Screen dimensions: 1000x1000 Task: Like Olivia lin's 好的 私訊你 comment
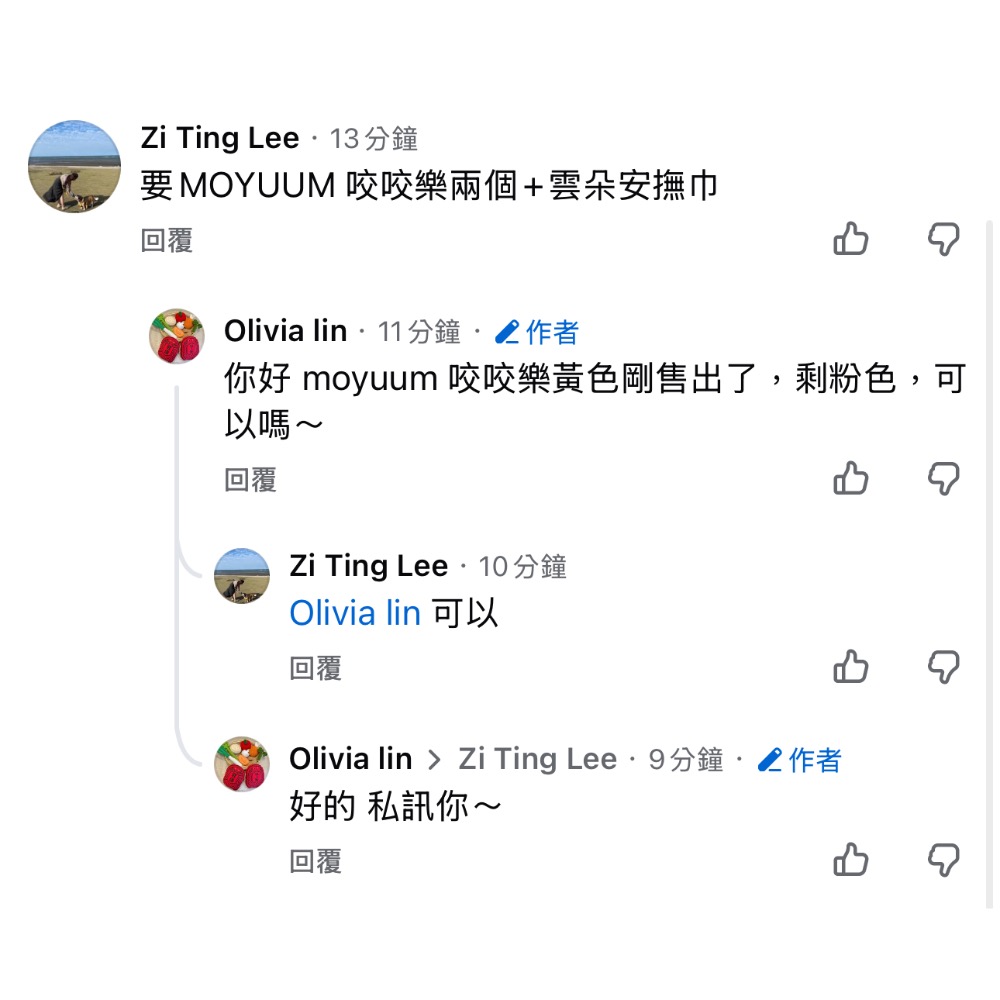click(851, 860)
